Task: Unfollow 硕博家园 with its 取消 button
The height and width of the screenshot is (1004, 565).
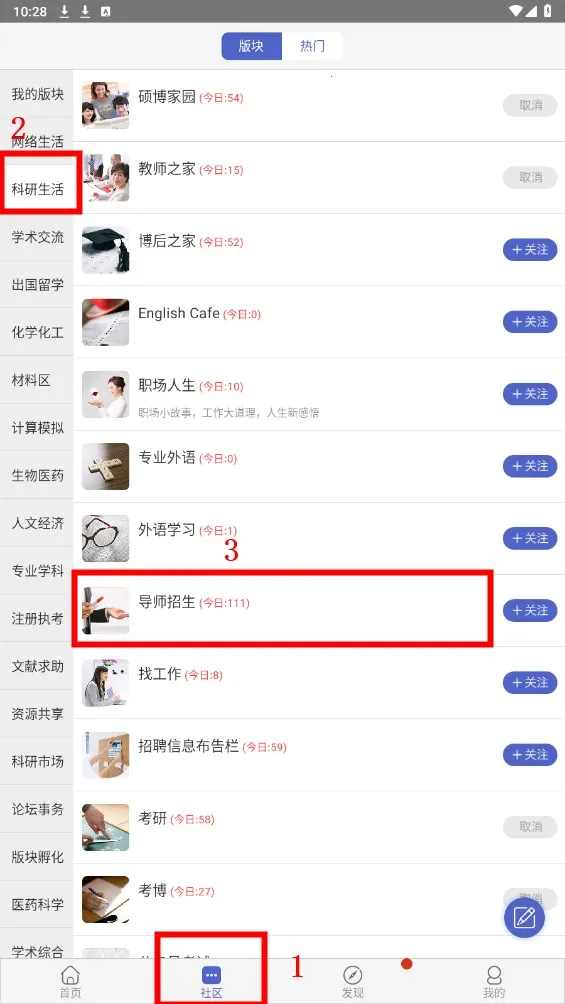Action: point(530,105)
